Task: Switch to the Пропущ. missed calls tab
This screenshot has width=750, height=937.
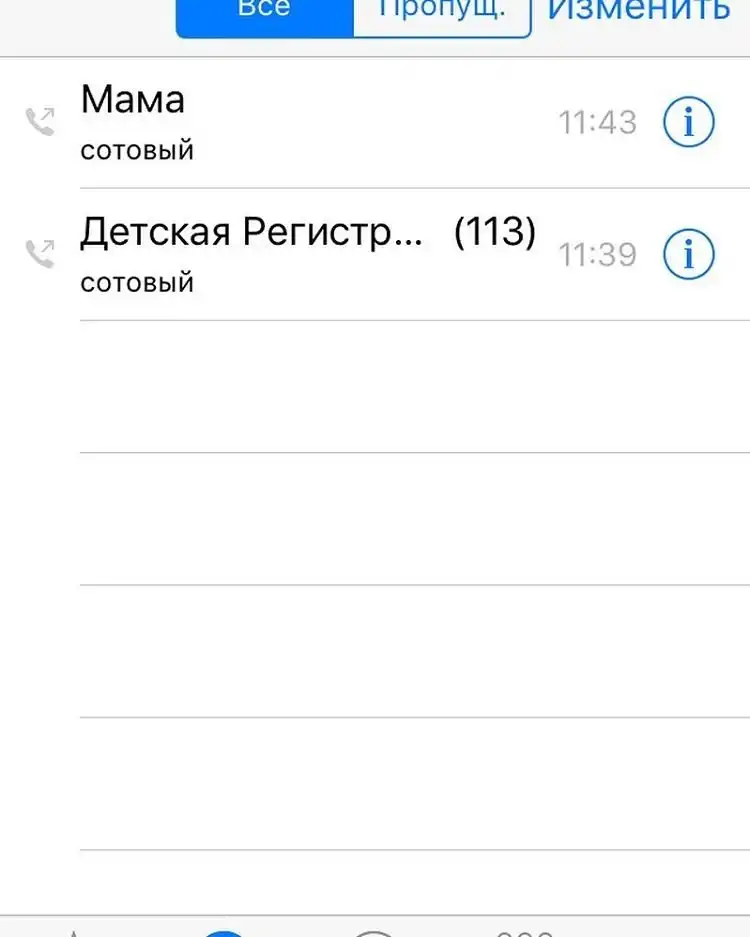Action: coord(441,14)
